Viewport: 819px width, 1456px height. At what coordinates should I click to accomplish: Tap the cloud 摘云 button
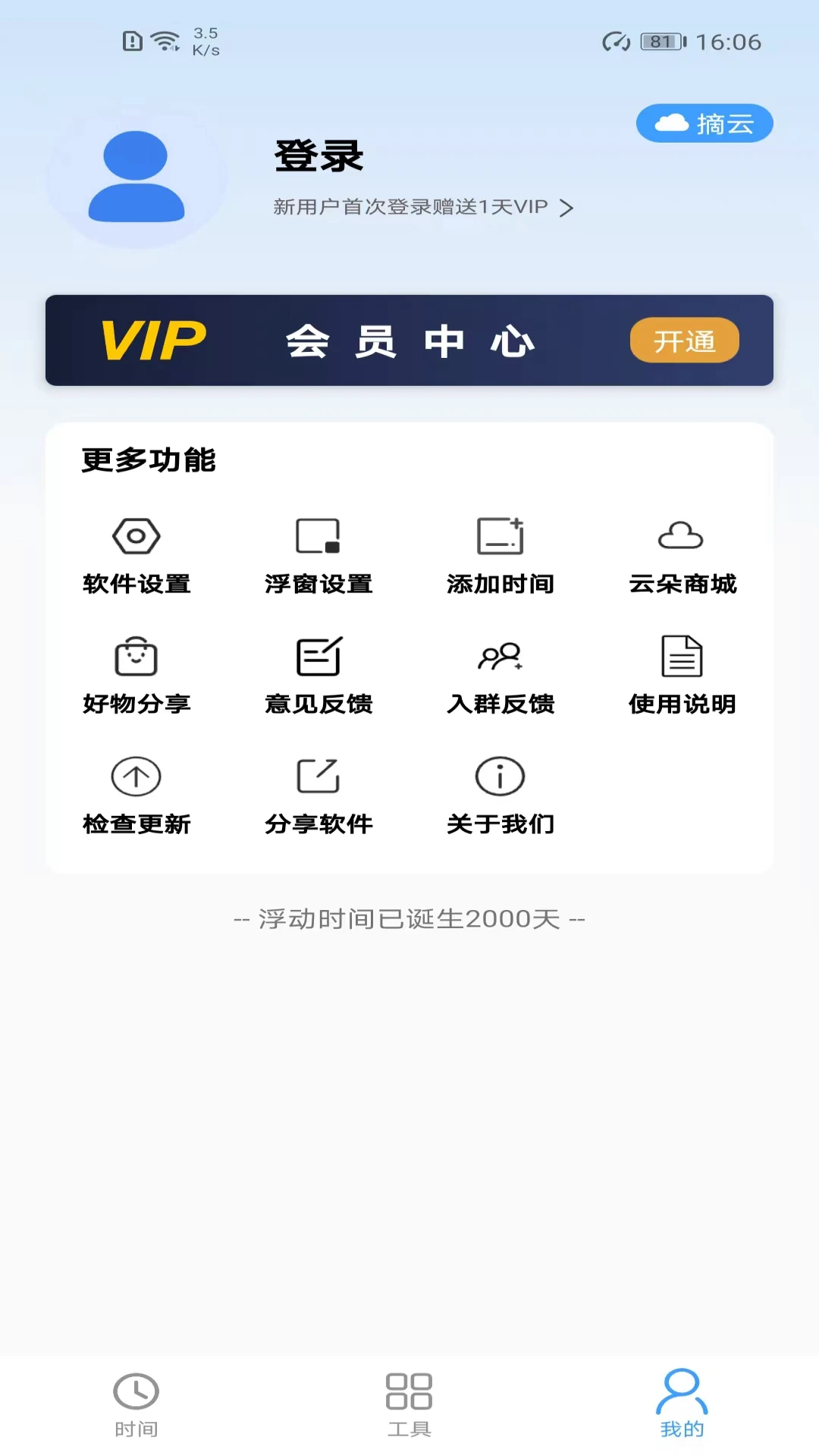coord(703,122)
